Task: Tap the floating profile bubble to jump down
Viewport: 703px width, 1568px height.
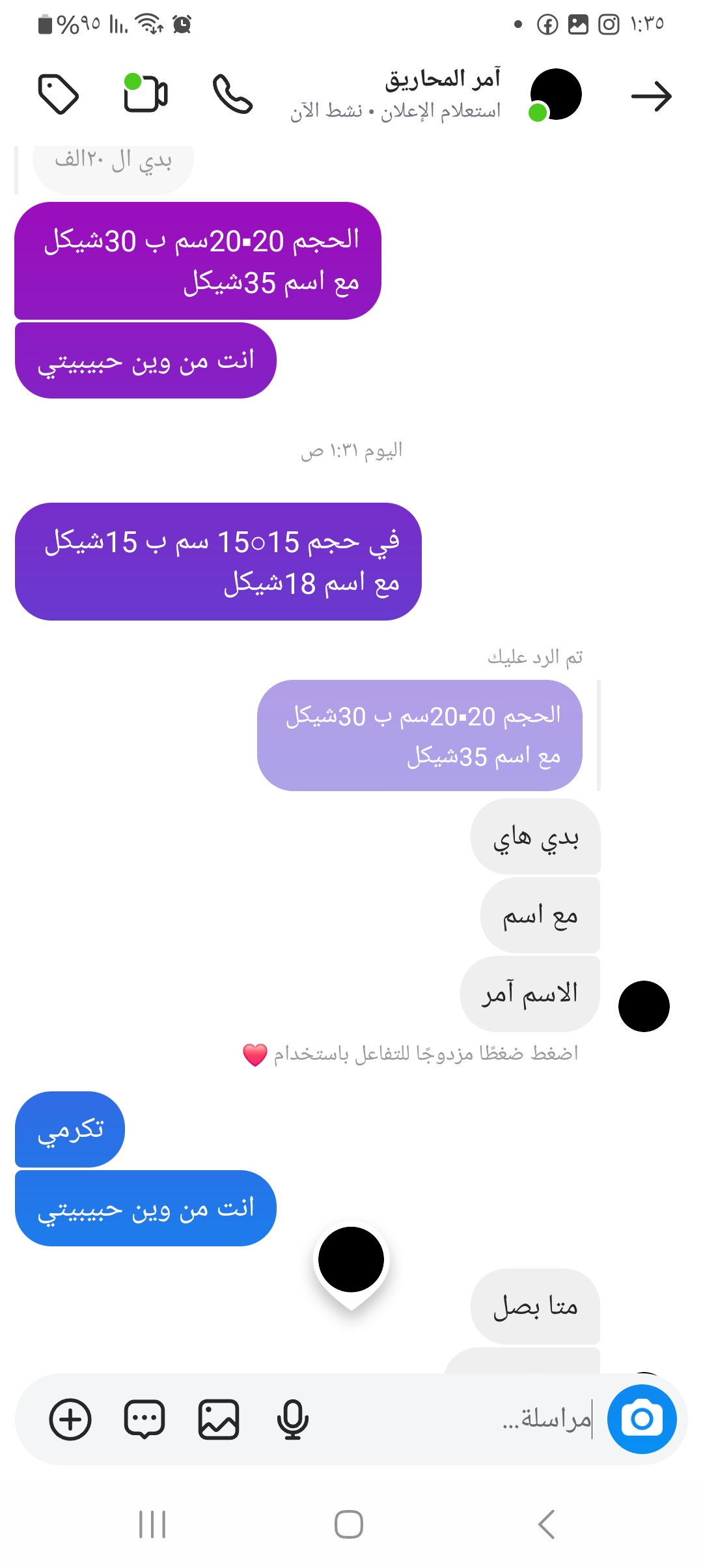Action: tap(351, 1260)
